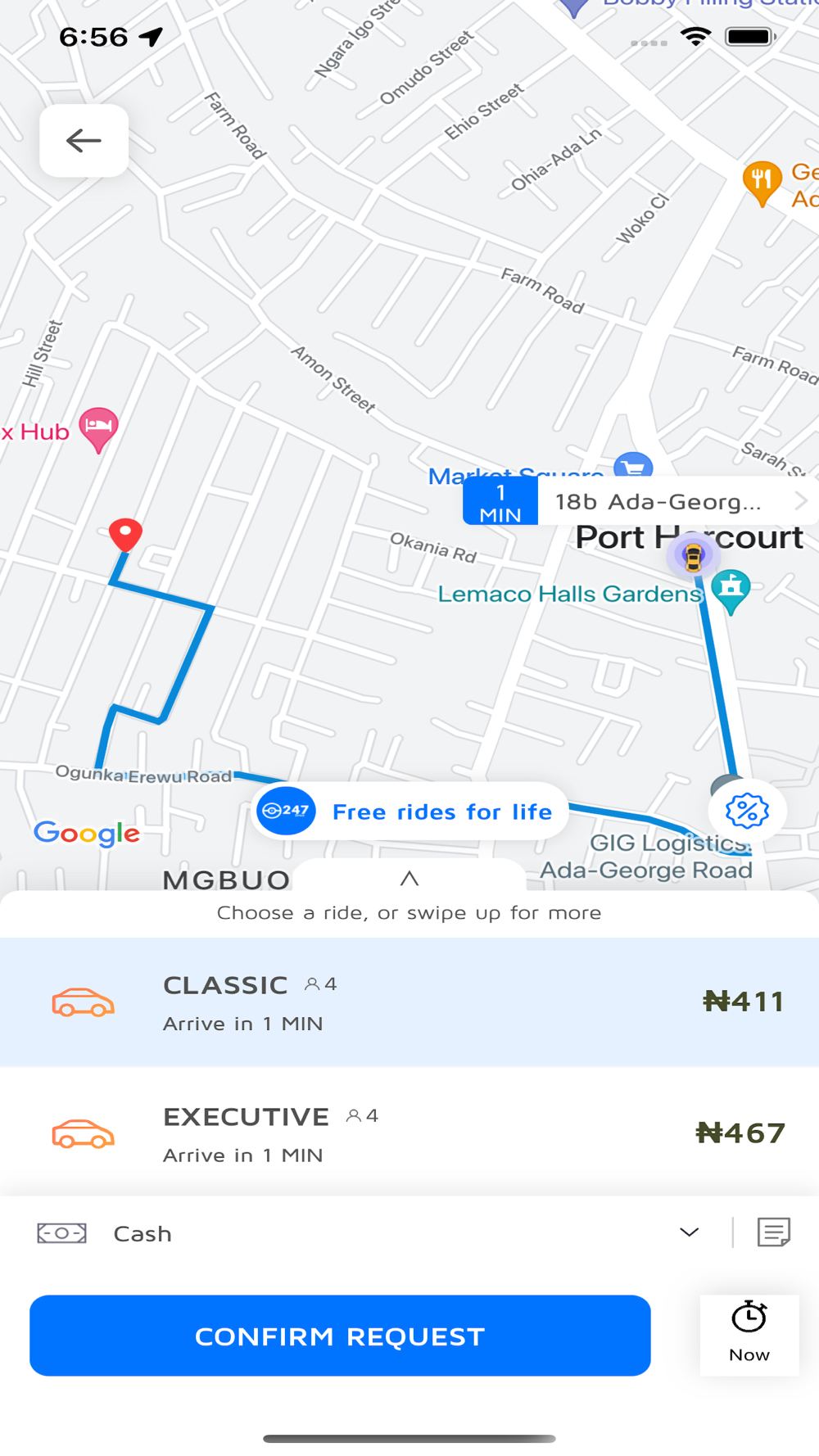This screenshot has height=1456, width=819.
Task: Expand the ride options panel
Action: [x=409, y=879]
